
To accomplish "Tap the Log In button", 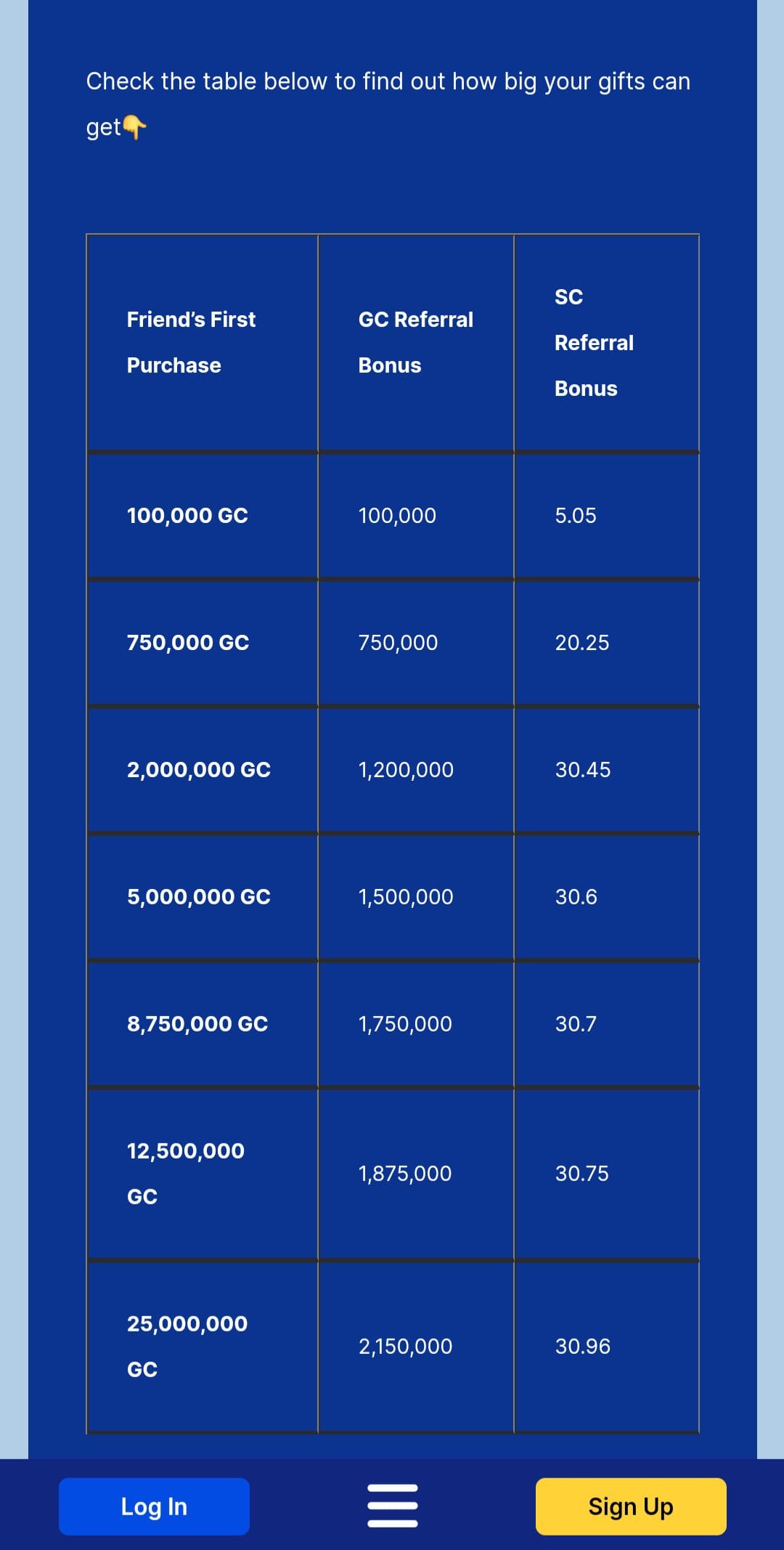I will click(154, 1506).
